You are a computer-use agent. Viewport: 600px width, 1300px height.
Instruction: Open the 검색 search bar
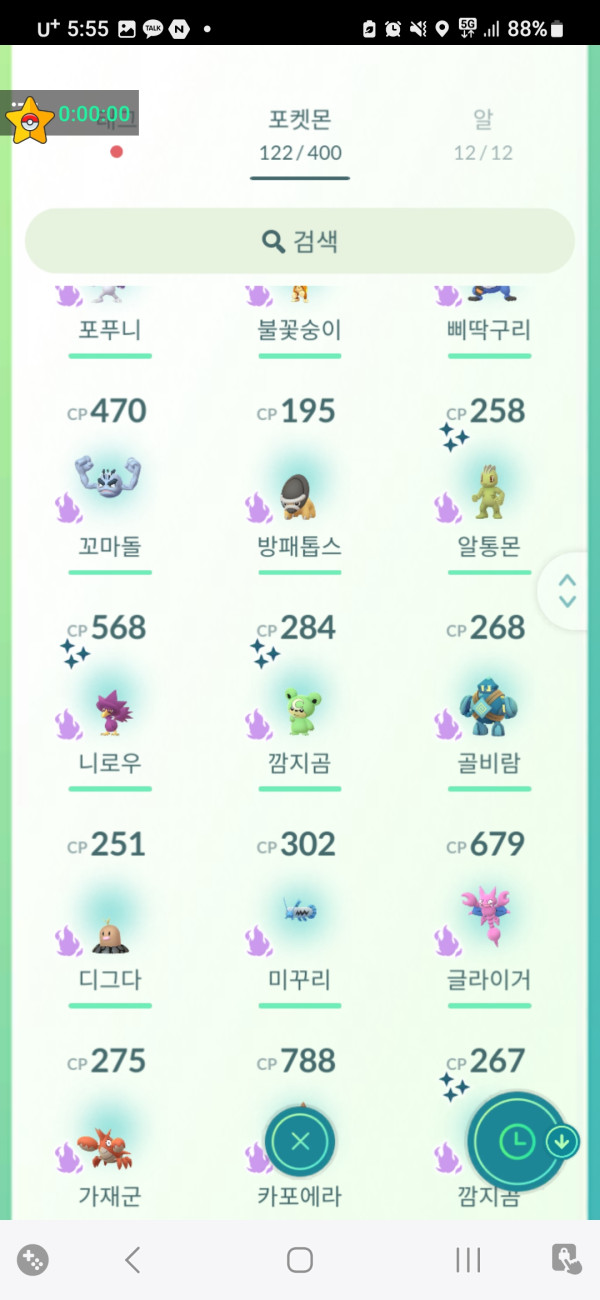pos(300,241)
